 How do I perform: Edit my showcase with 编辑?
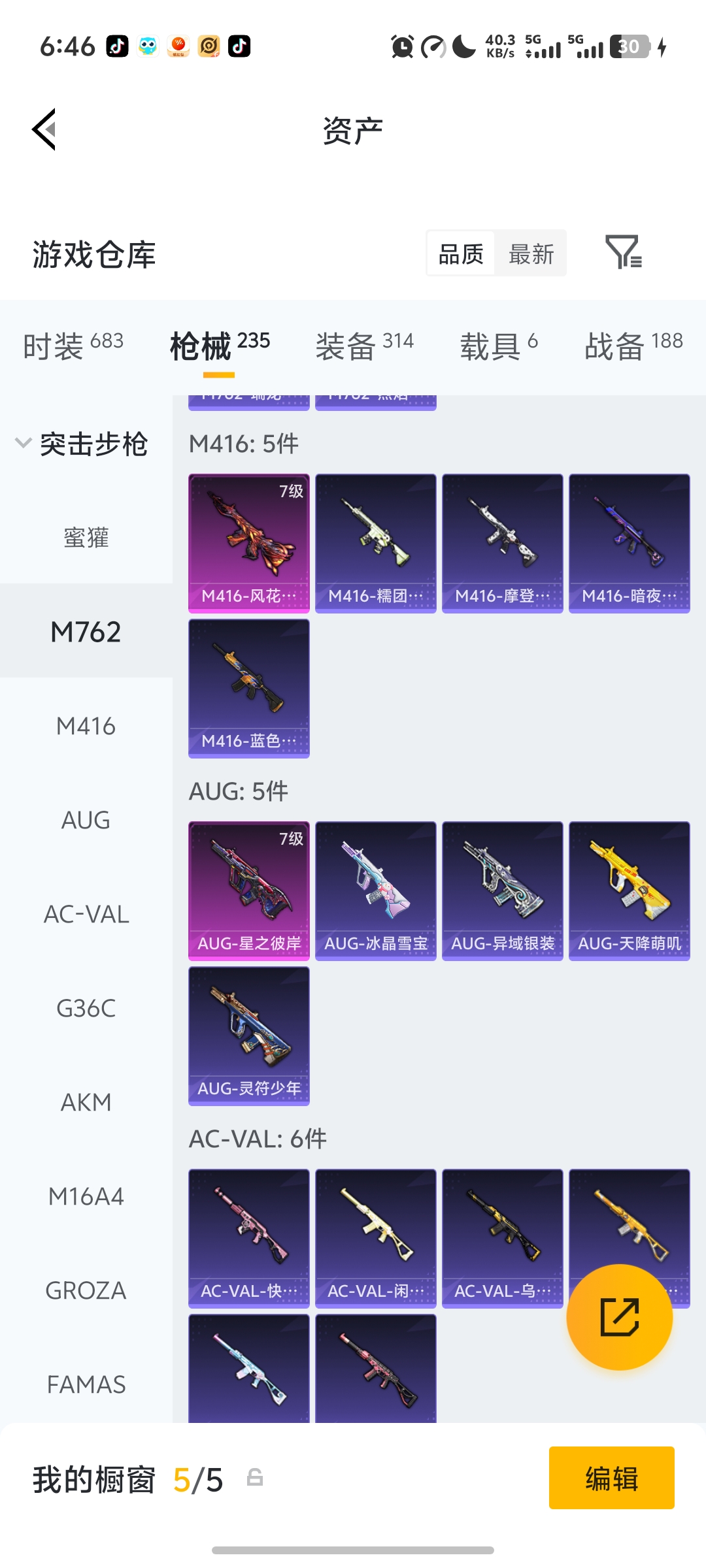(611, 1478)
